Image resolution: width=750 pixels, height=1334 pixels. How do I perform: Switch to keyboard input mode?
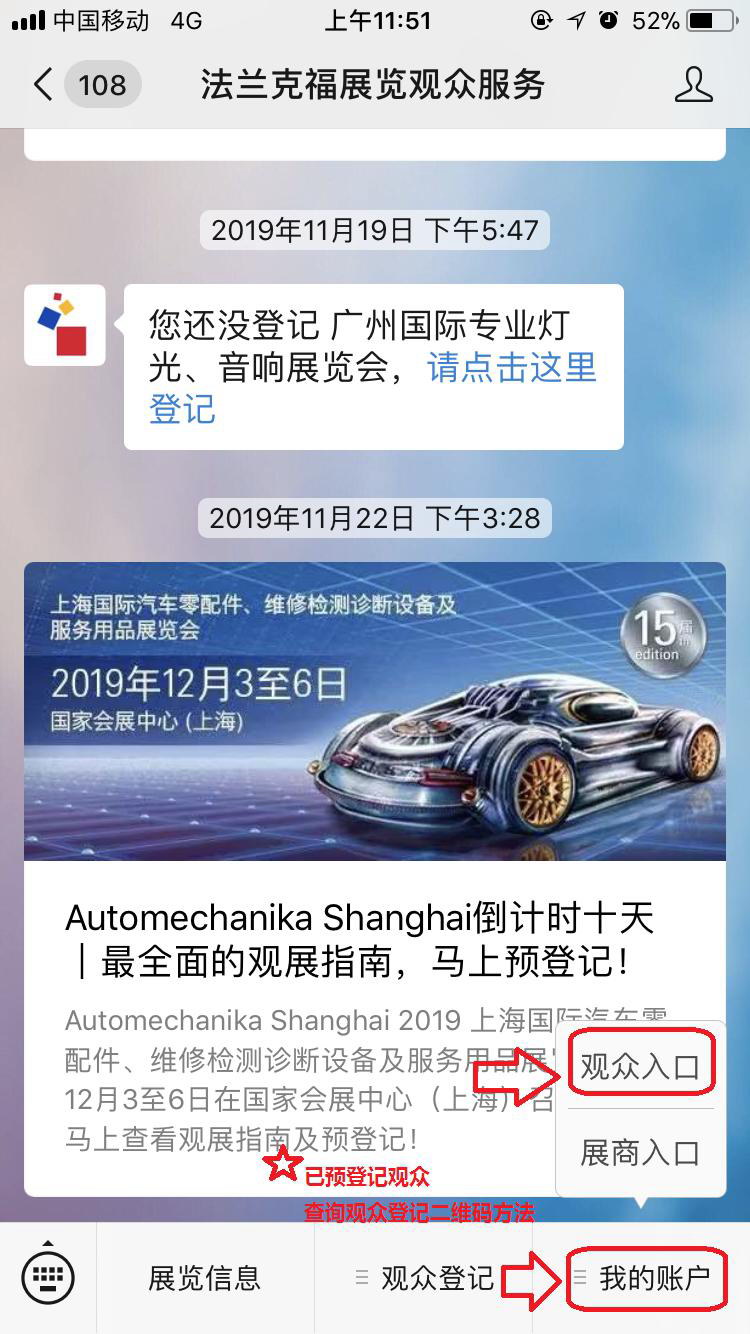point(48,1277)
